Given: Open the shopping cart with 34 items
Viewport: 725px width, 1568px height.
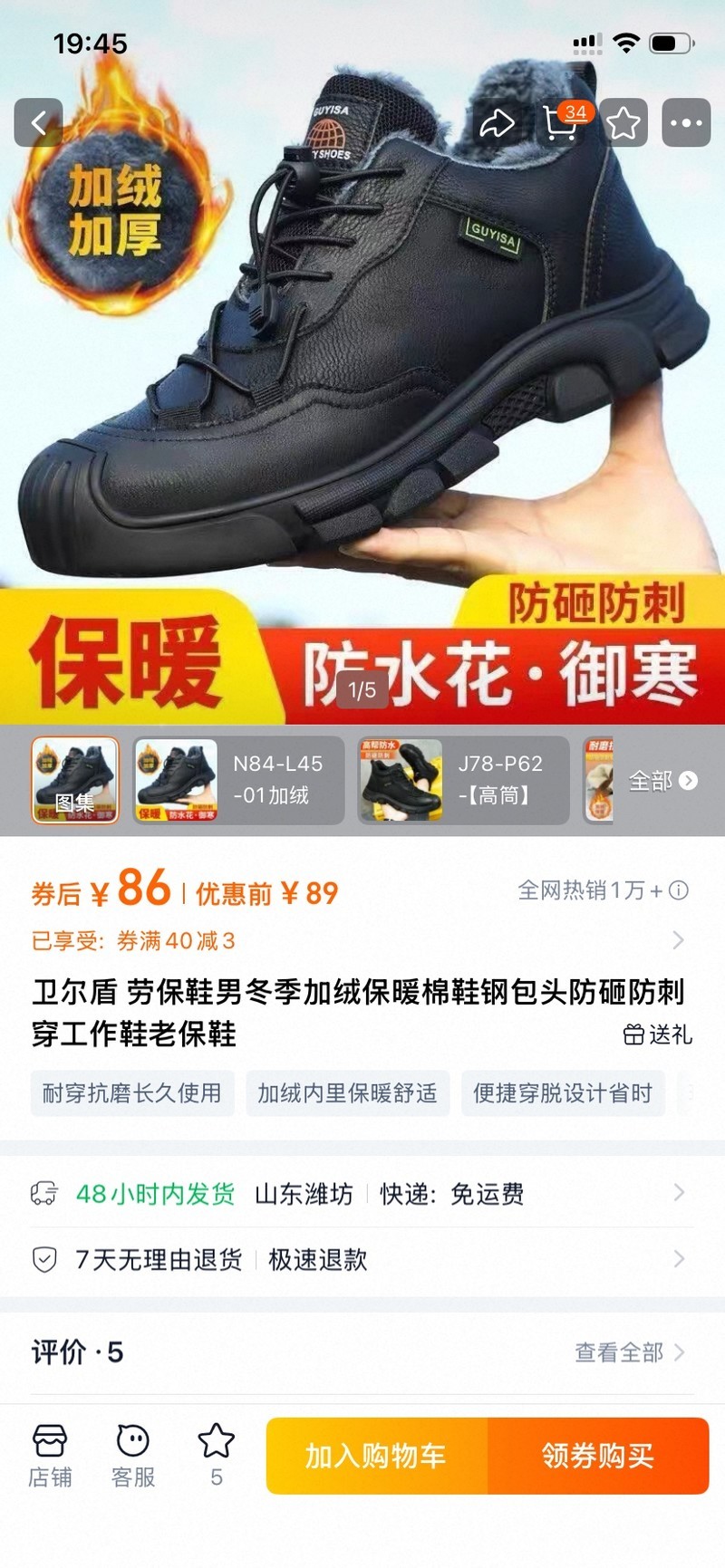Looking at the screenshot, I should (561, 123).
